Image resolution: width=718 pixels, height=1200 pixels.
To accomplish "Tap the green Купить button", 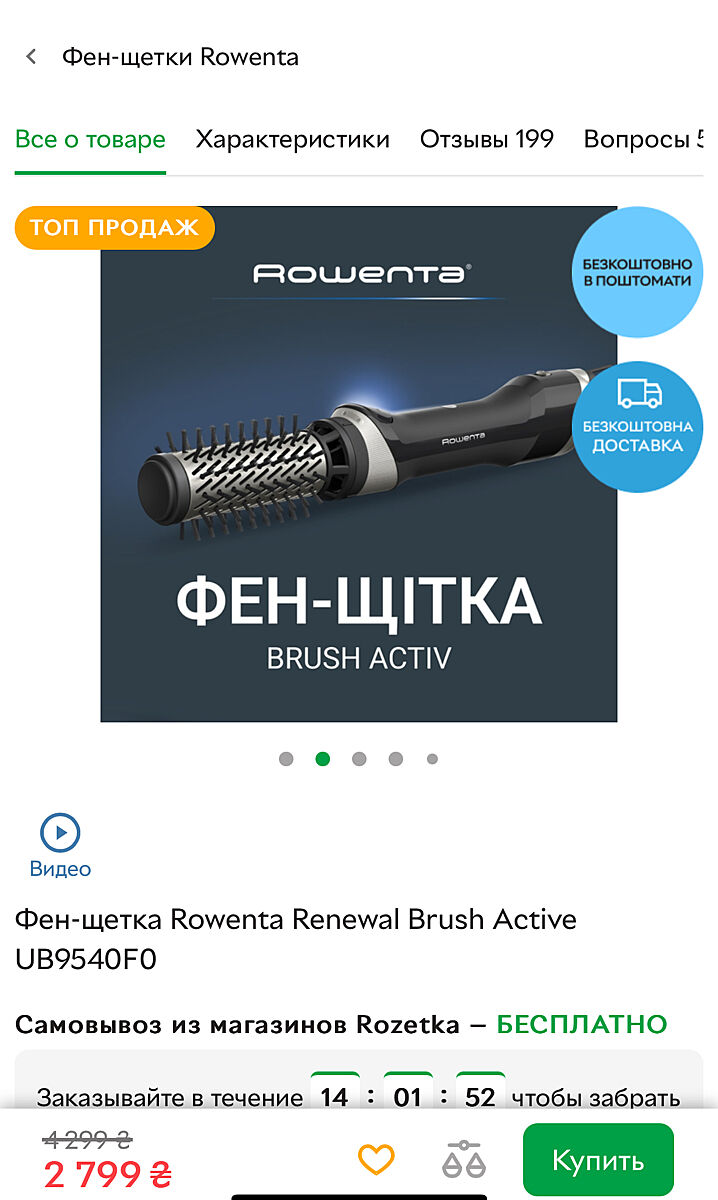I will click(x=598, y=1160).
